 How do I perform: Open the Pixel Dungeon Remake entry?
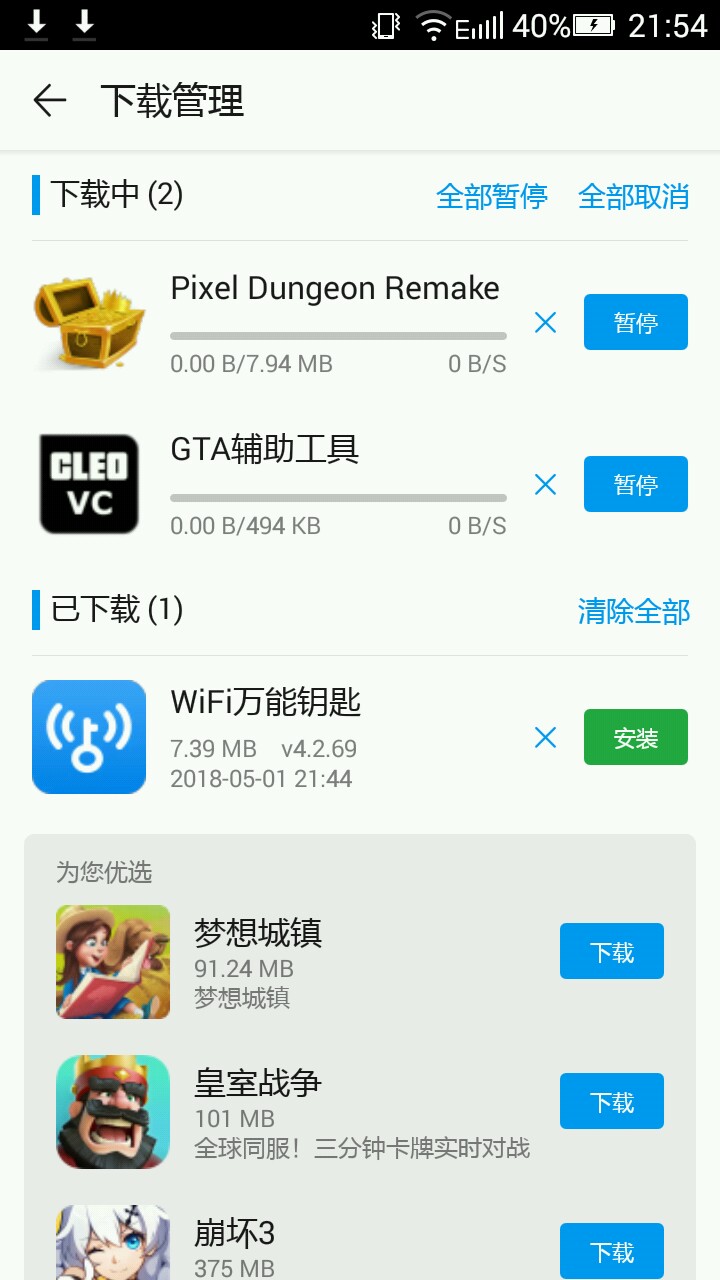pyautogui.click(x=334, y=290)
